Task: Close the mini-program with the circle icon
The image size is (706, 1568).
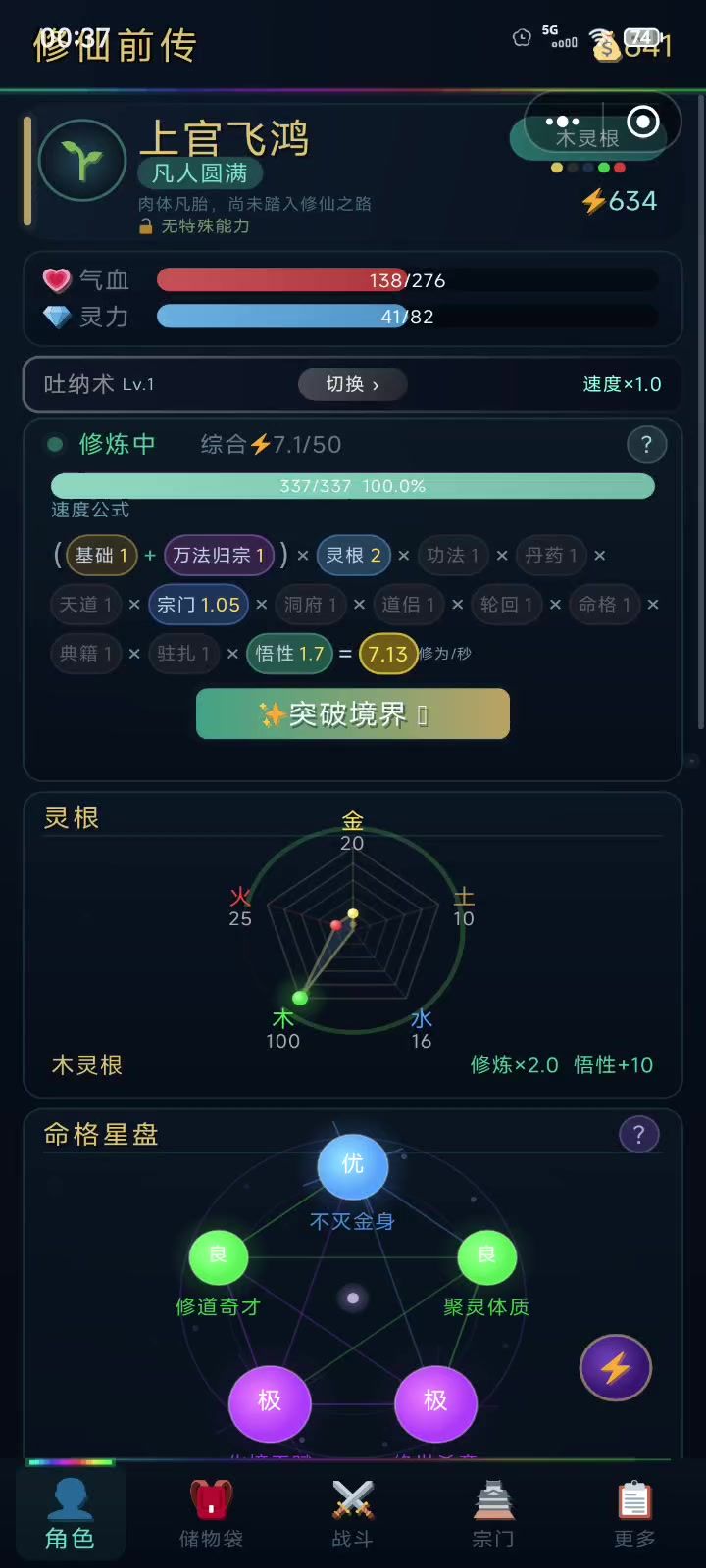Action: coord(643,122)
